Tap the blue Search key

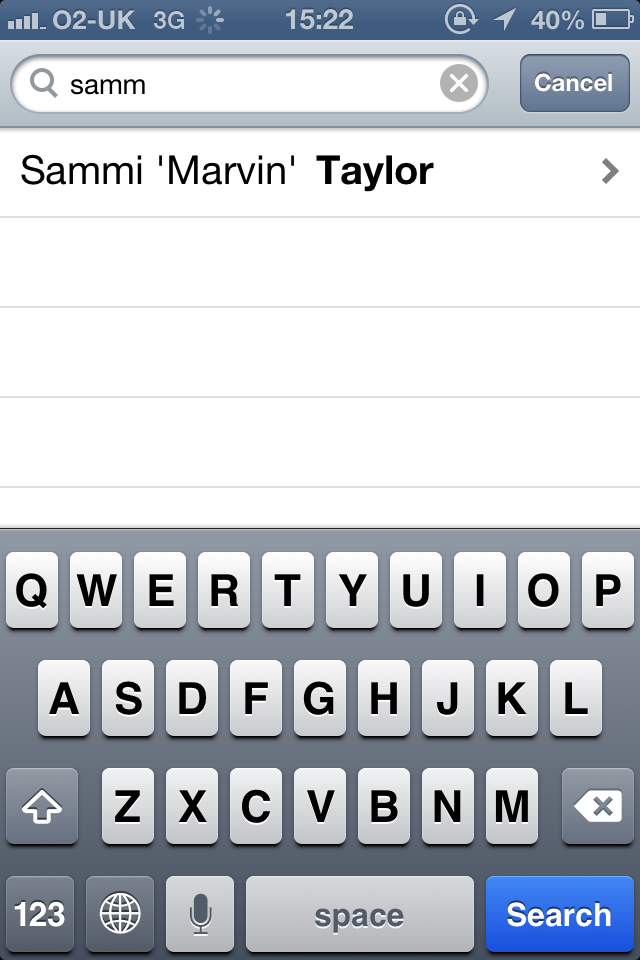[x=559, y=914]
